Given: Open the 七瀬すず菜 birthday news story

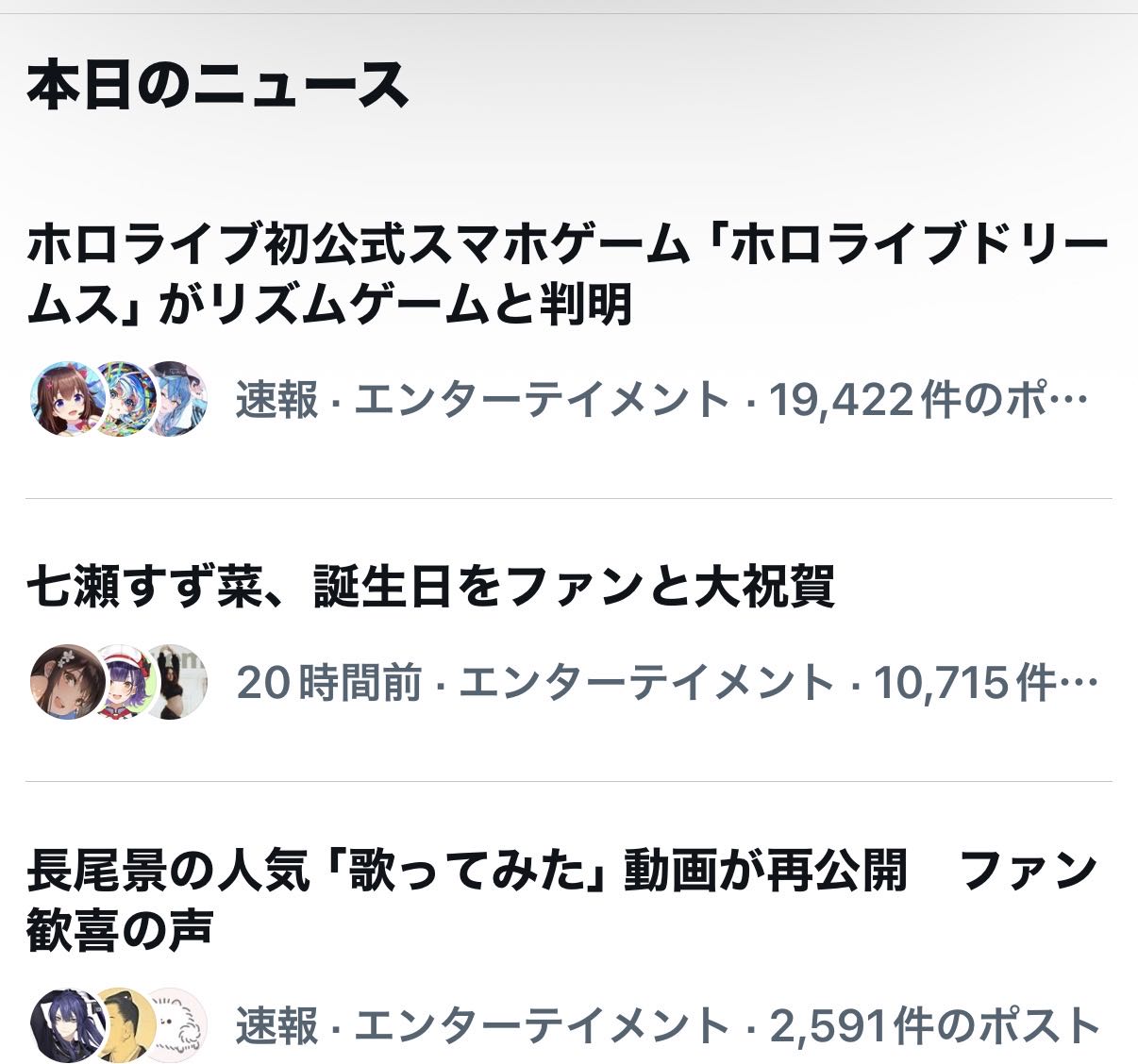Looking at the screenshot, I should click(x=430, y=588).
